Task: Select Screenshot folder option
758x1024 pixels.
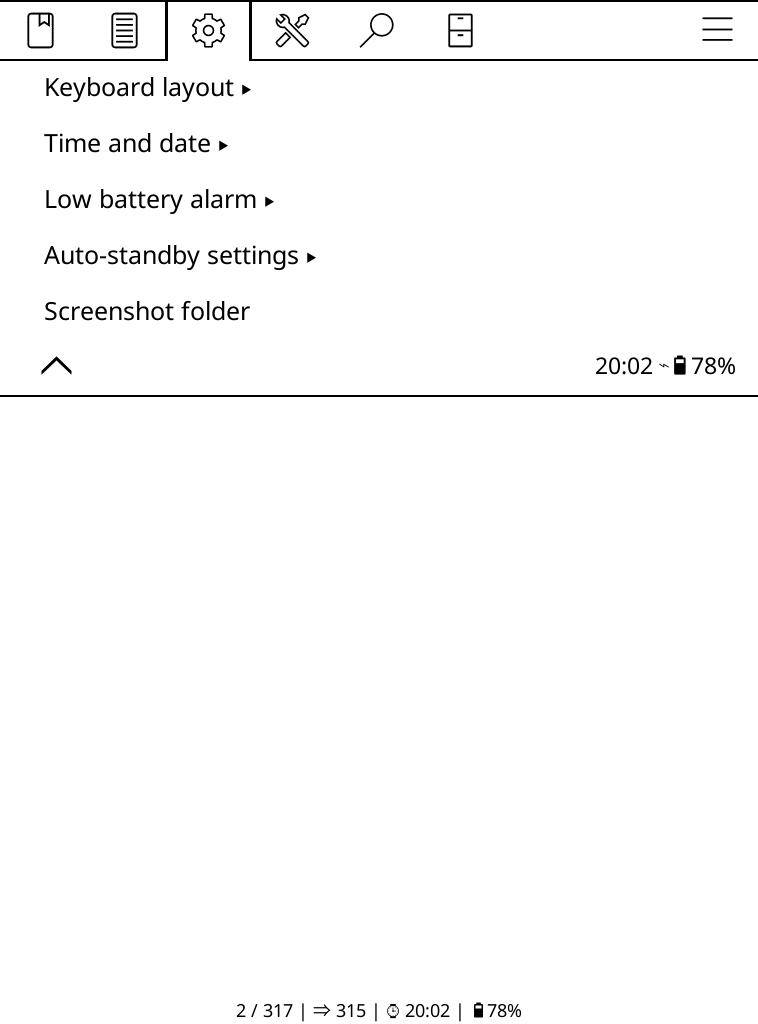Action: [147, 312]
